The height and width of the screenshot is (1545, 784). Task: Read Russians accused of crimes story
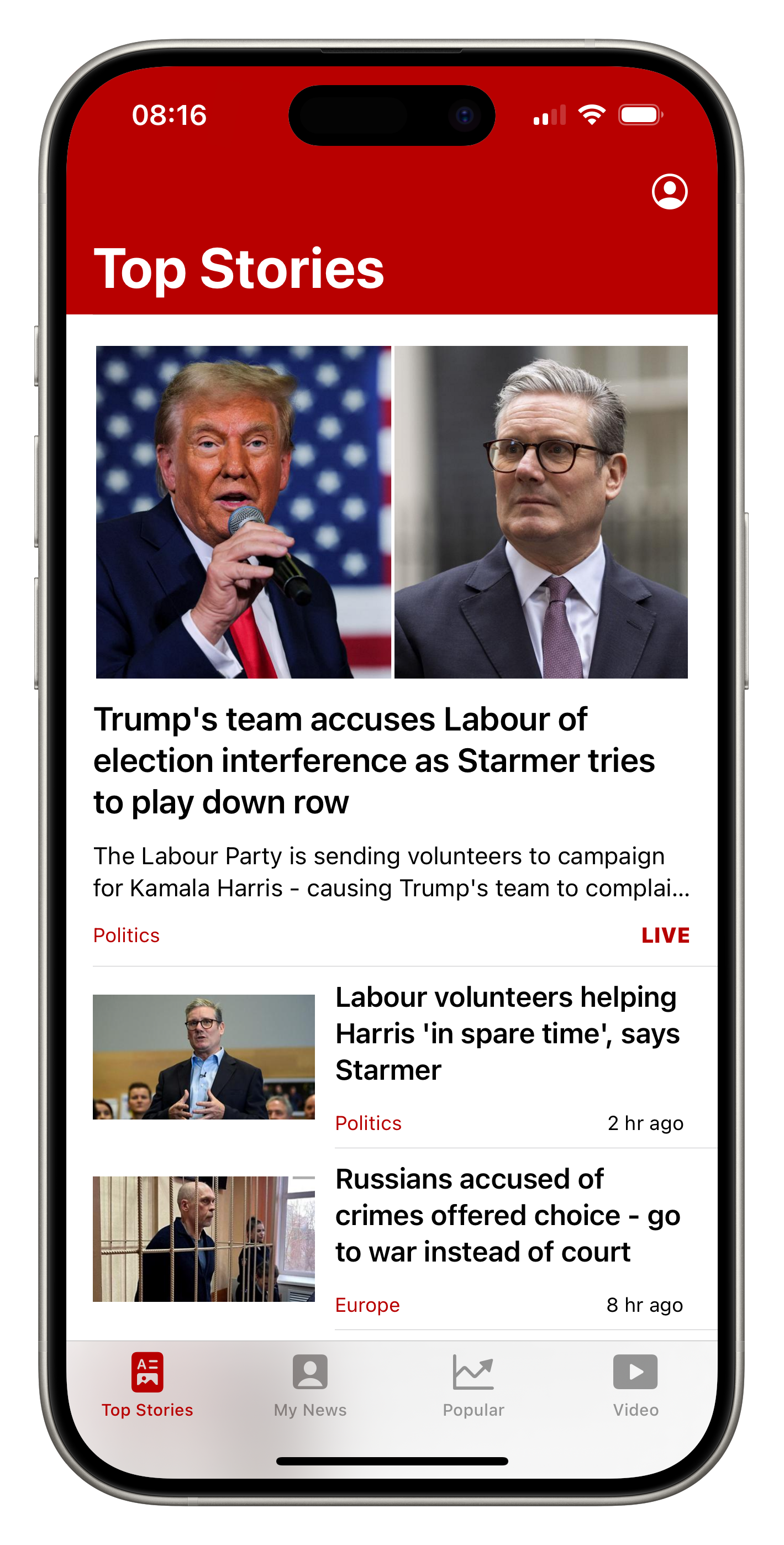pyautogui.click(x=507, y=1215)
